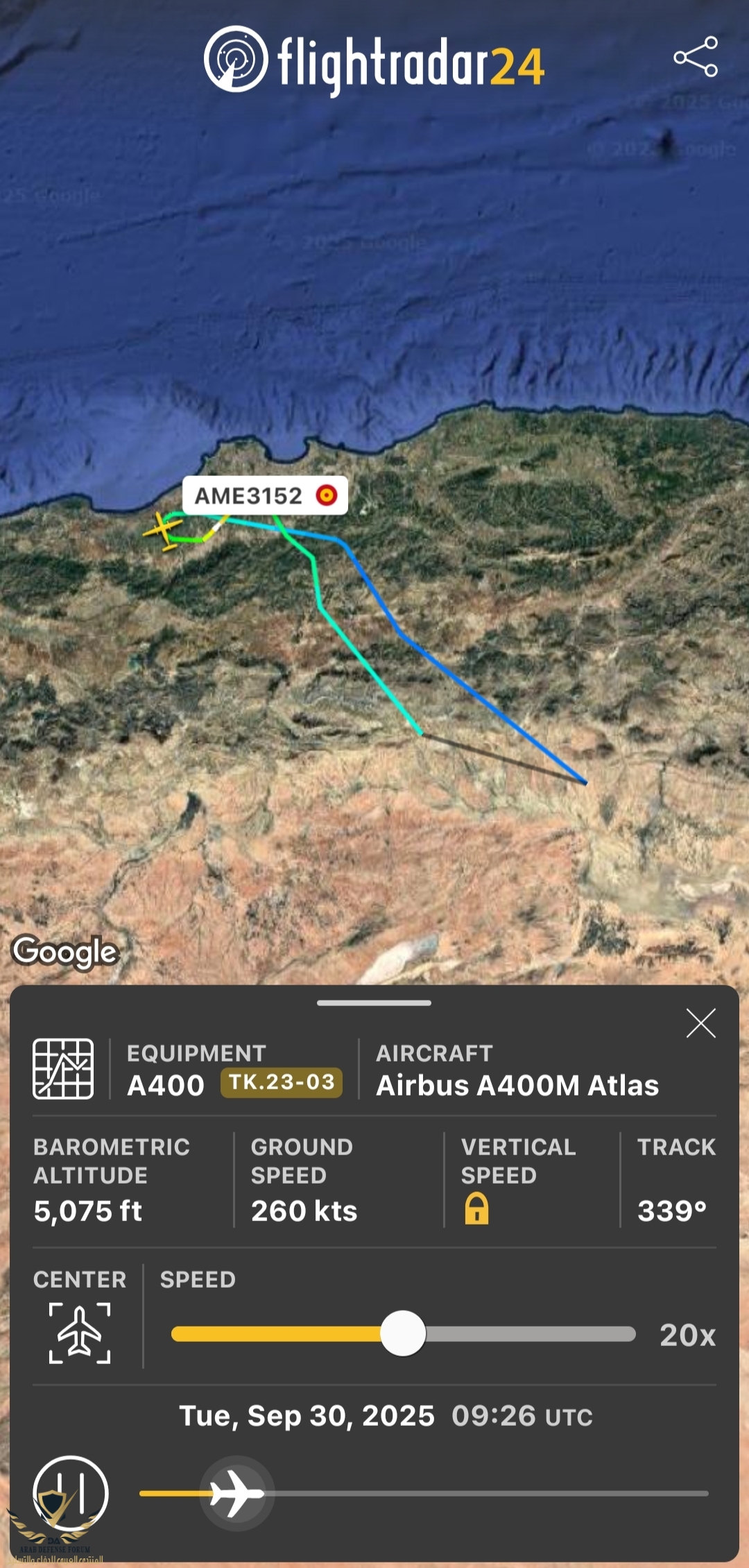
Task: Expand the panel with the drag handle
Action: point(374,1003)
